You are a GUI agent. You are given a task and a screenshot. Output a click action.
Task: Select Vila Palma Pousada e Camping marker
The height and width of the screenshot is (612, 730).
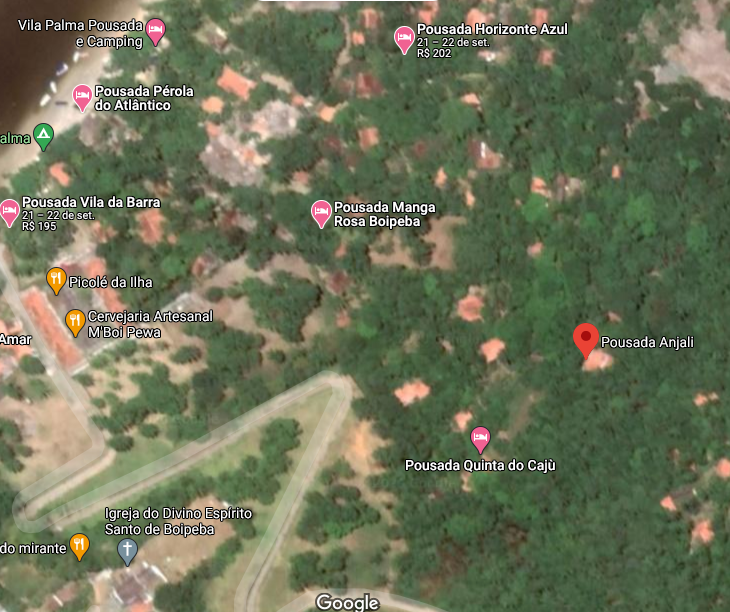pos(156,32)
